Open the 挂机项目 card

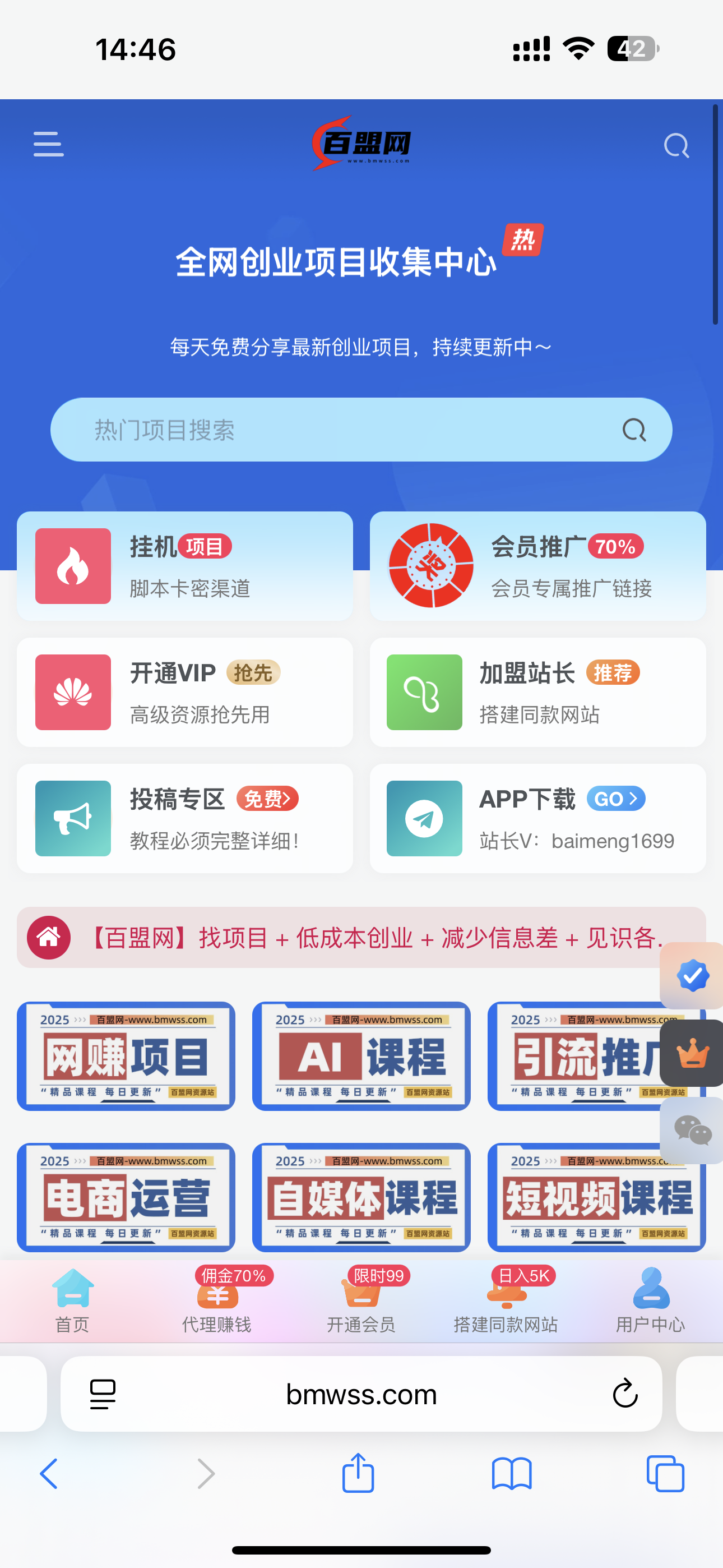(185, 566)
